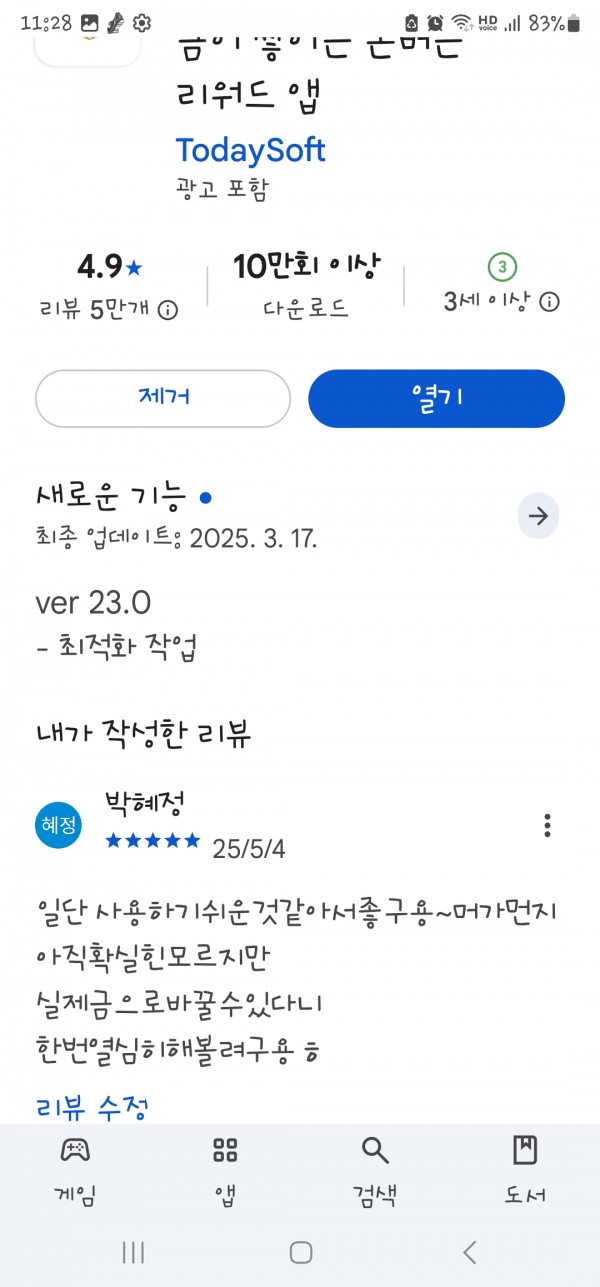Expand 새로운 기능 with the arrow button
The image size is (600, 1287).
click(x=538, y=516)
